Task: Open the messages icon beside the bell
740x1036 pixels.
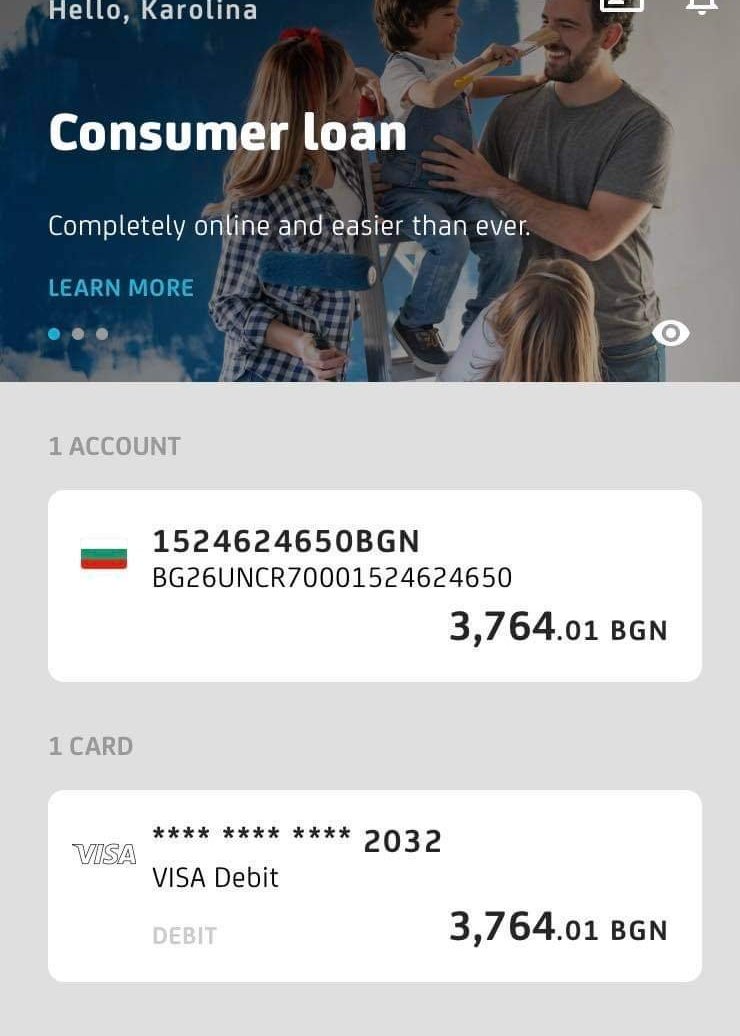Action: tap(622, 5)
